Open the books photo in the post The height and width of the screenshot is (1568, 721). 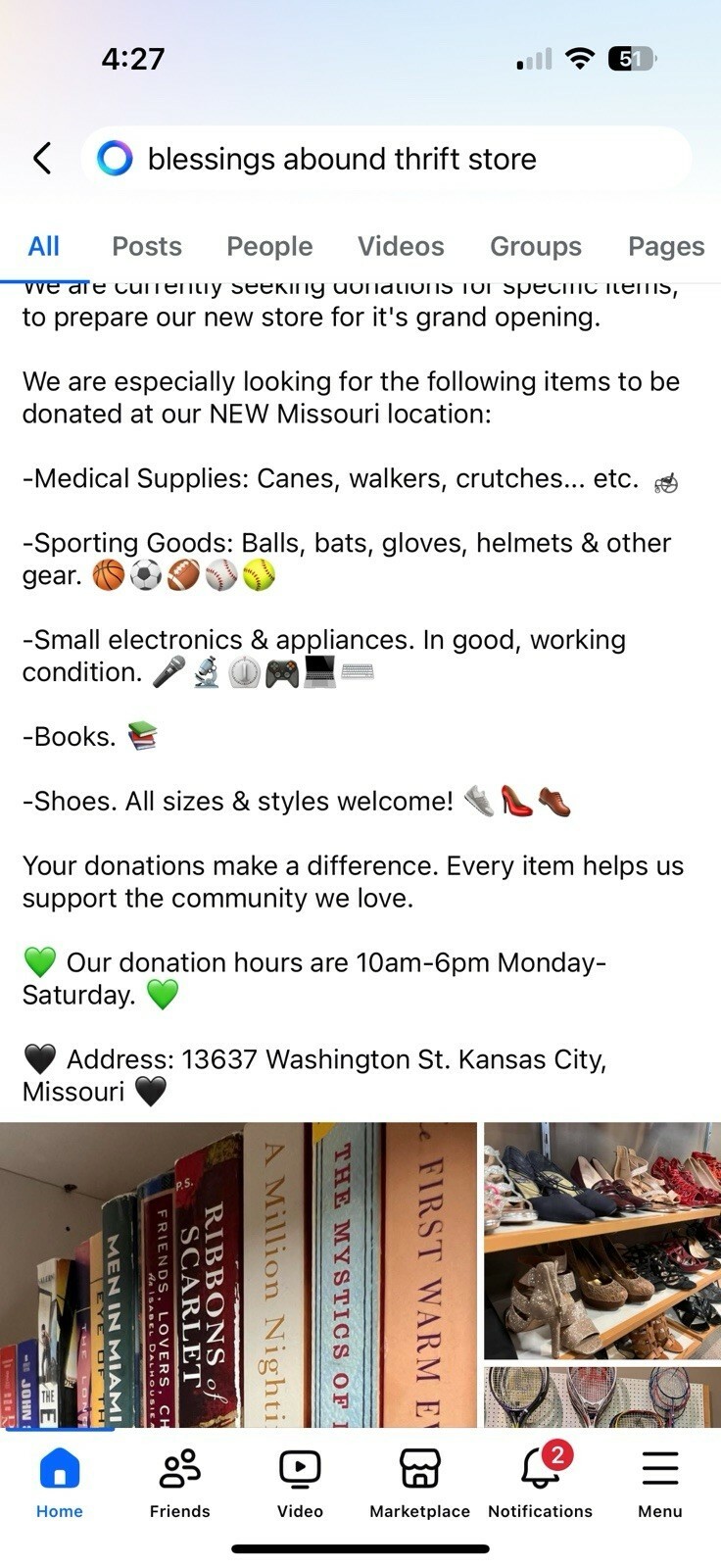click(238, 1274)
